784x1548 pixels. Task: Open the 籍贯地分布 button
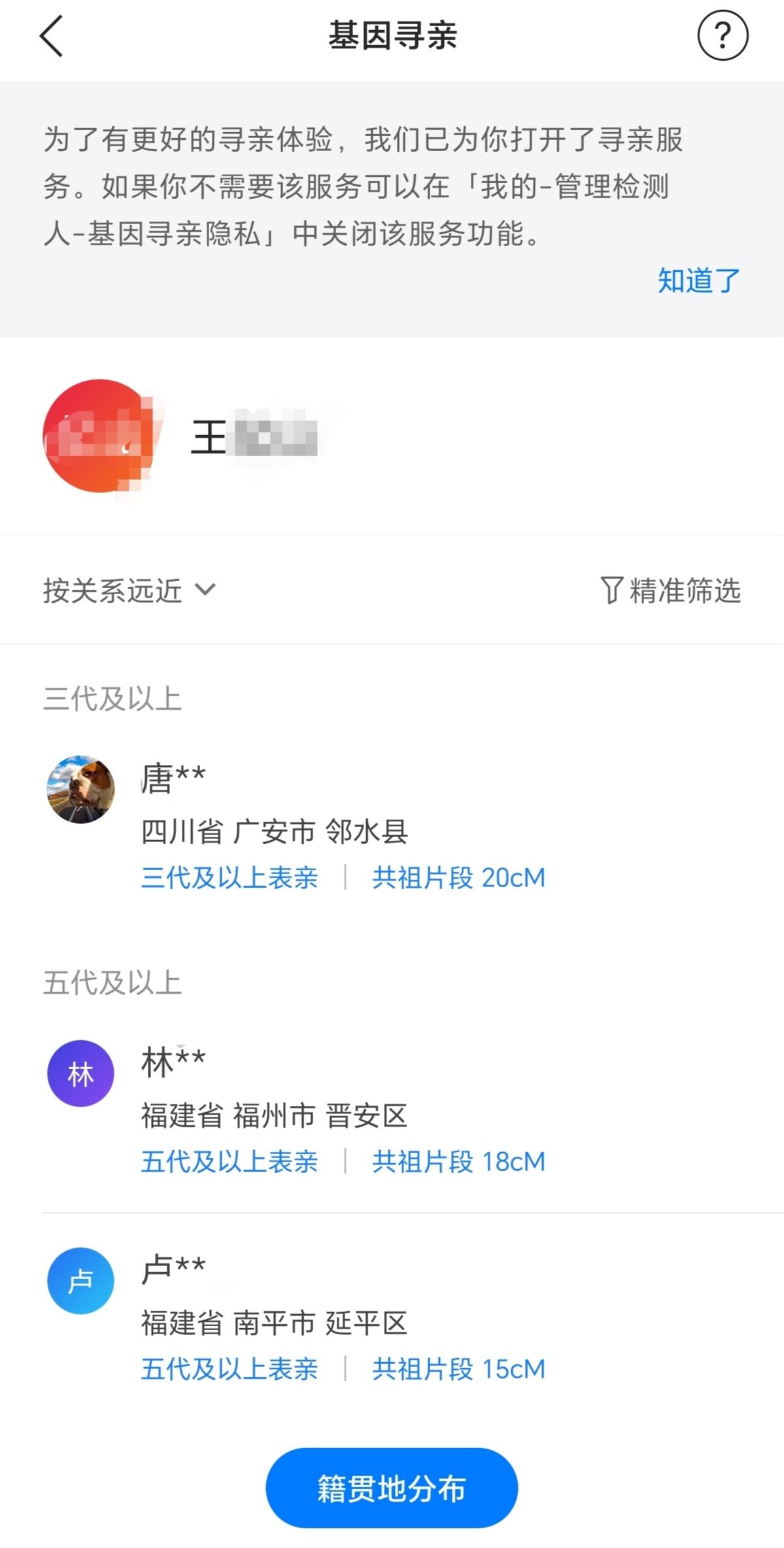(392, 1488)
